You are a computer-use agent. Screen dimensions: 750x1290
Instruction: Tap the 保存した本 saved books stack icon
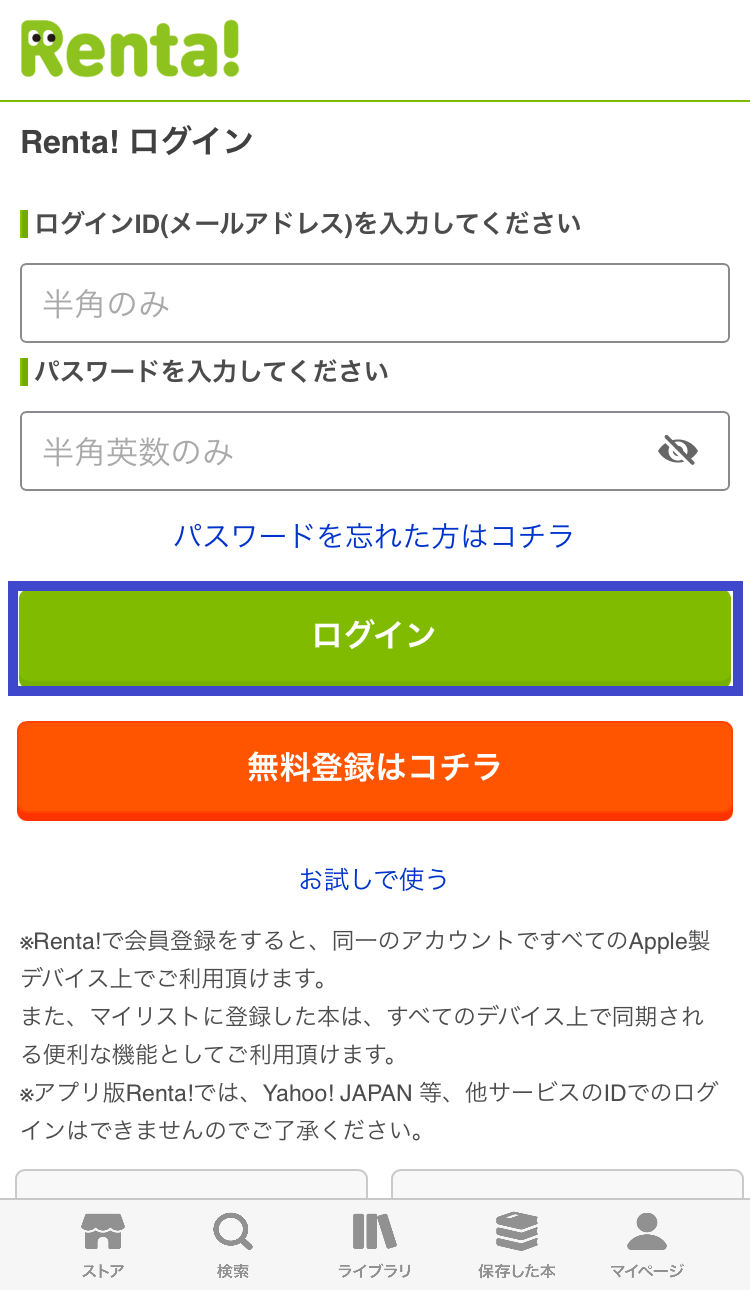(x=516, y=1240)
